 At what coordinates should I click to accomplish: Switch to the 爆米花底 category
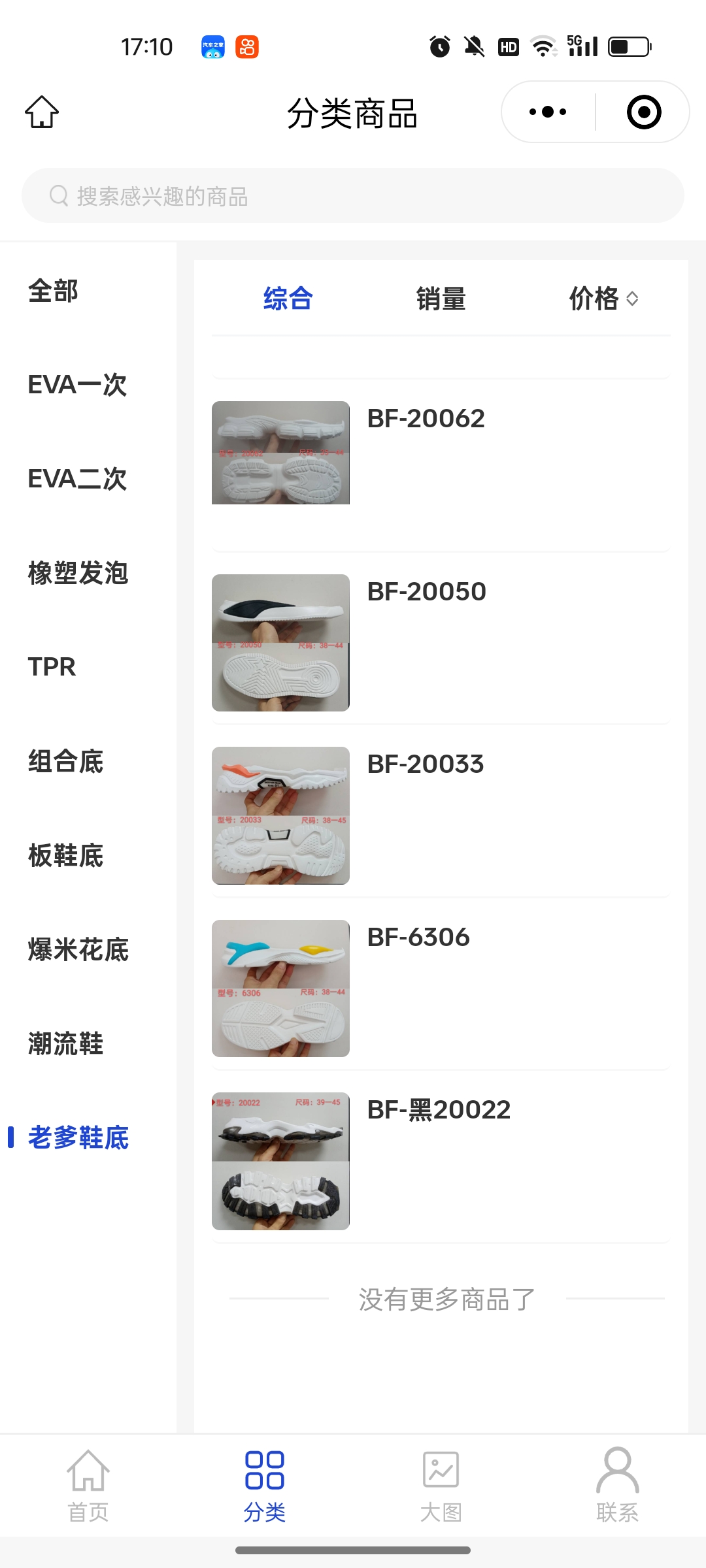(x=78, y=949)
